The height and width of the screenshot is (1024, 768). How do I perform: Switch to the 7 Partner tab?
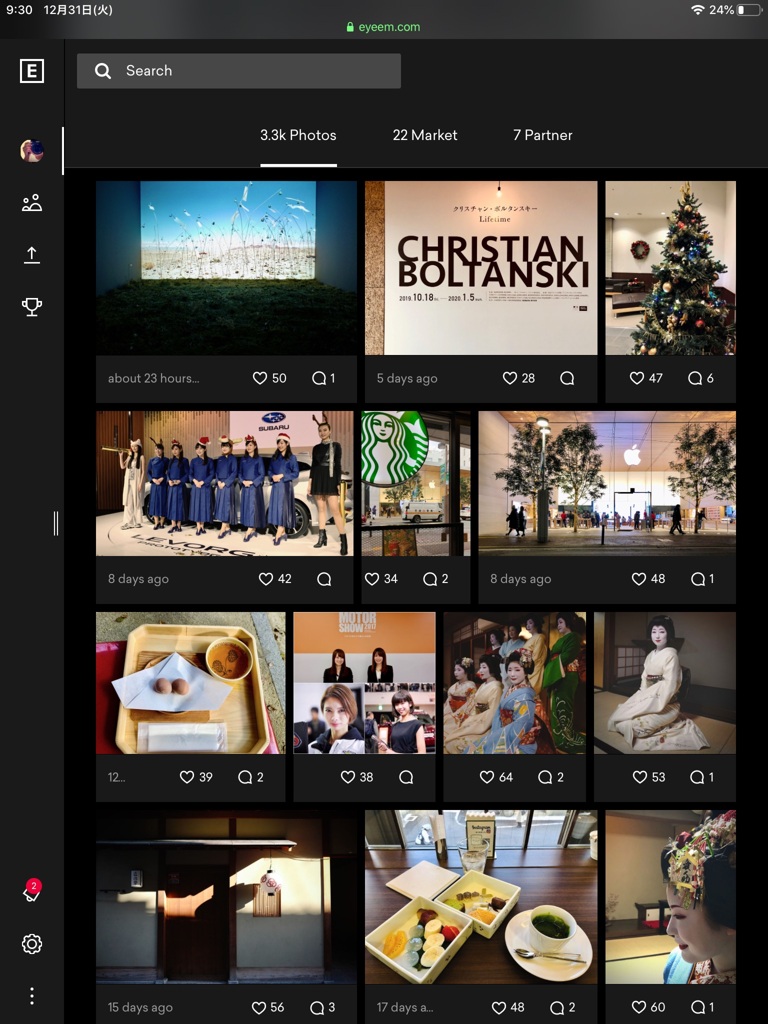pyautogui.click(x=543, y=135)
